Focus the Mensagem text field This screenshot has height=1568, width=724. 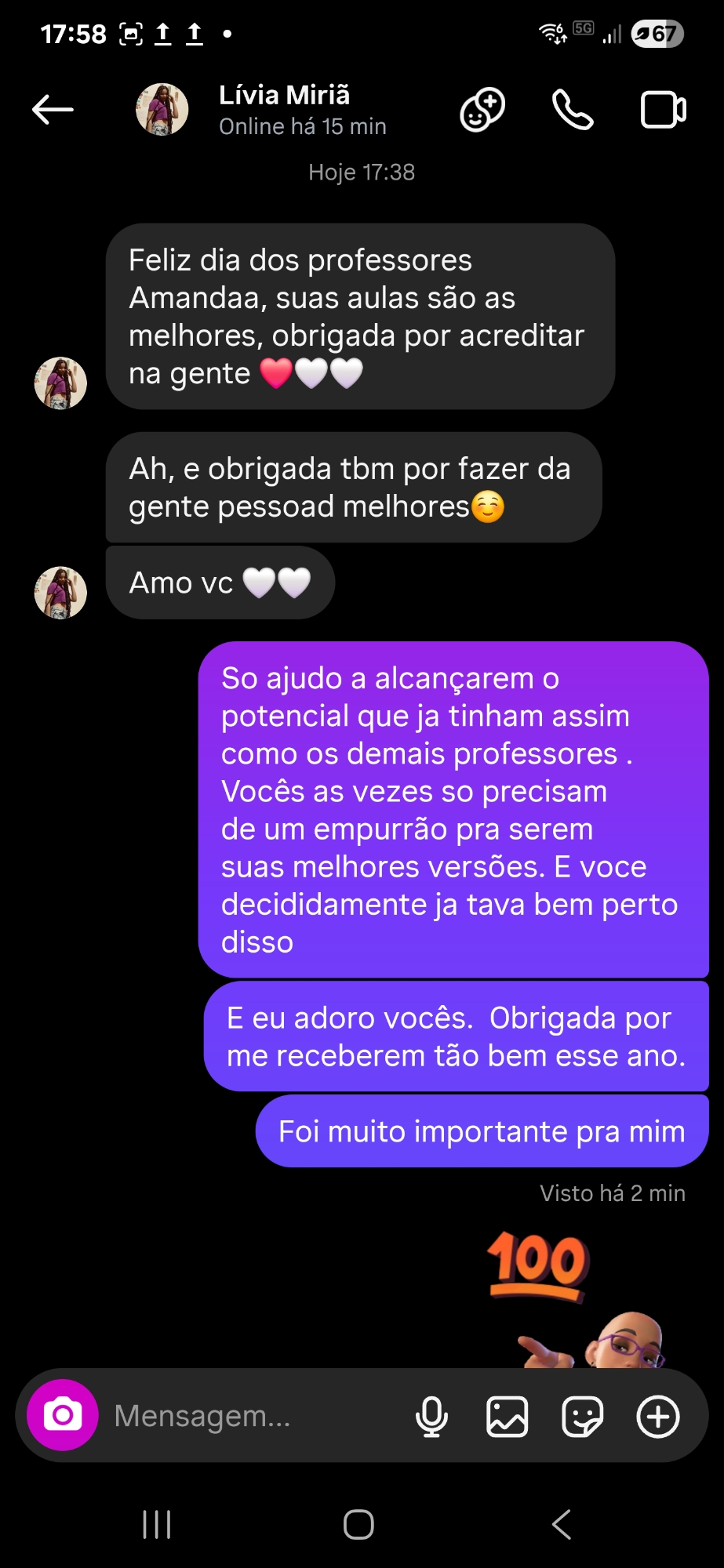251,1416
